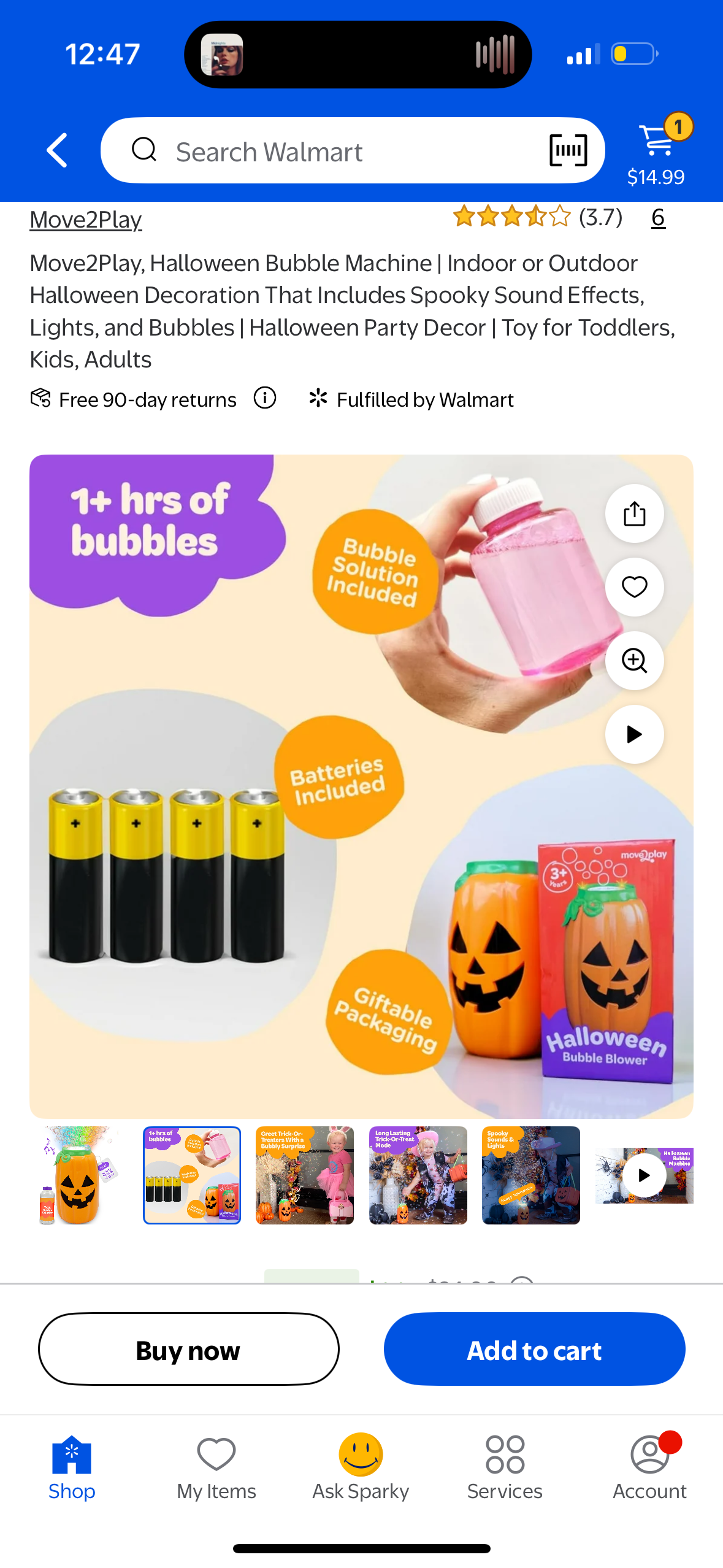Open the Search Walmart field

(331, 151)
